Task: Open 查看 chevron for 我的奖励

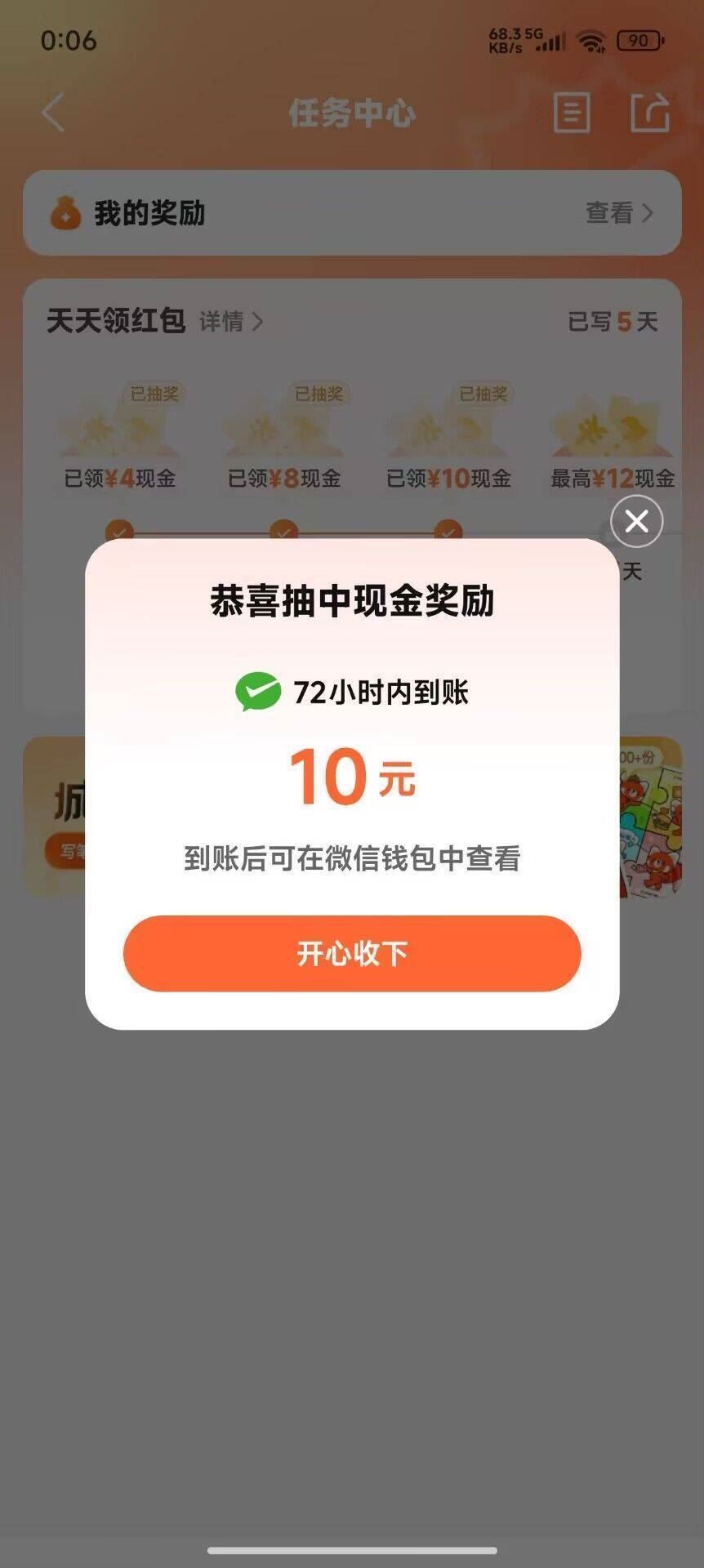Action: 649,213
